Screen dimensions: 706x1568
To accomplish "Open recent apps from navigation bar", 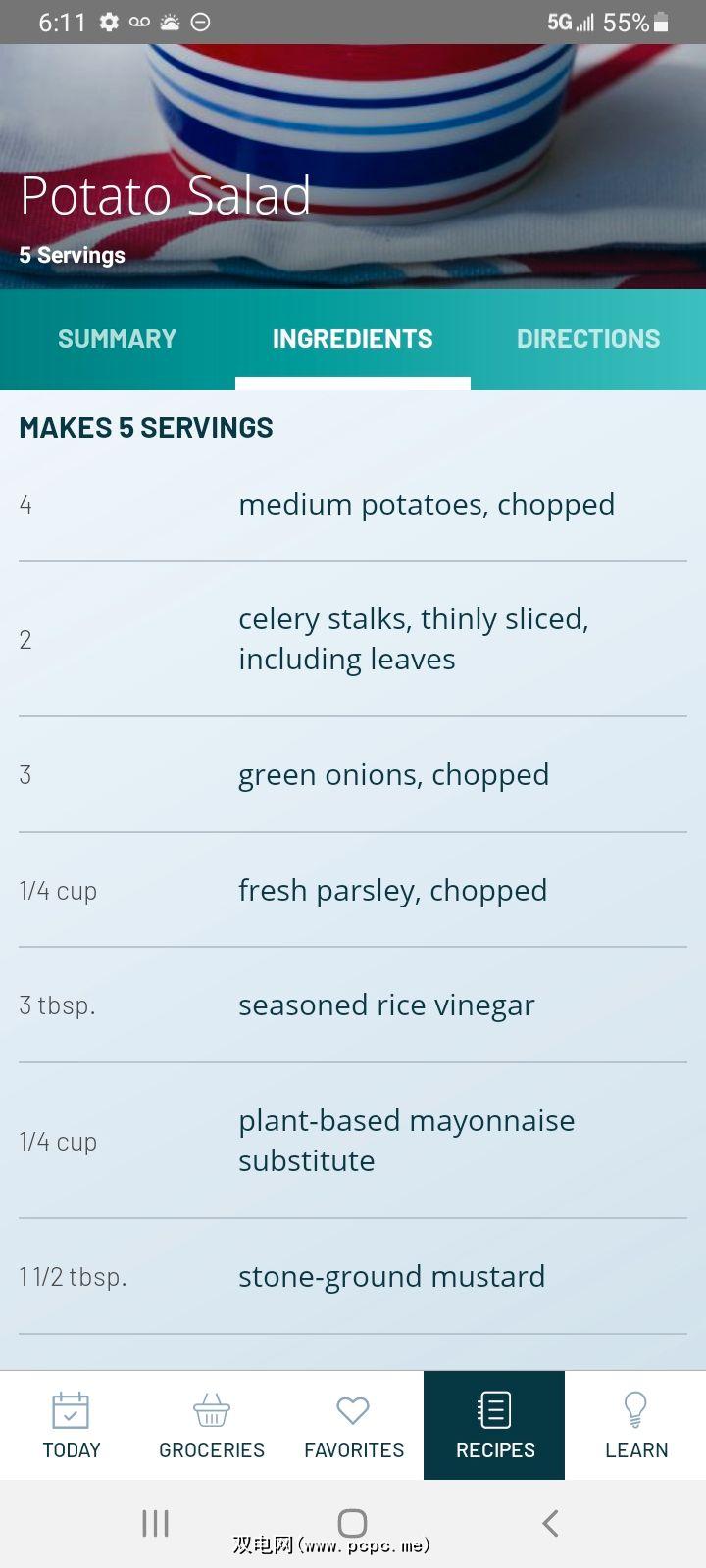I will point(155,1523).
